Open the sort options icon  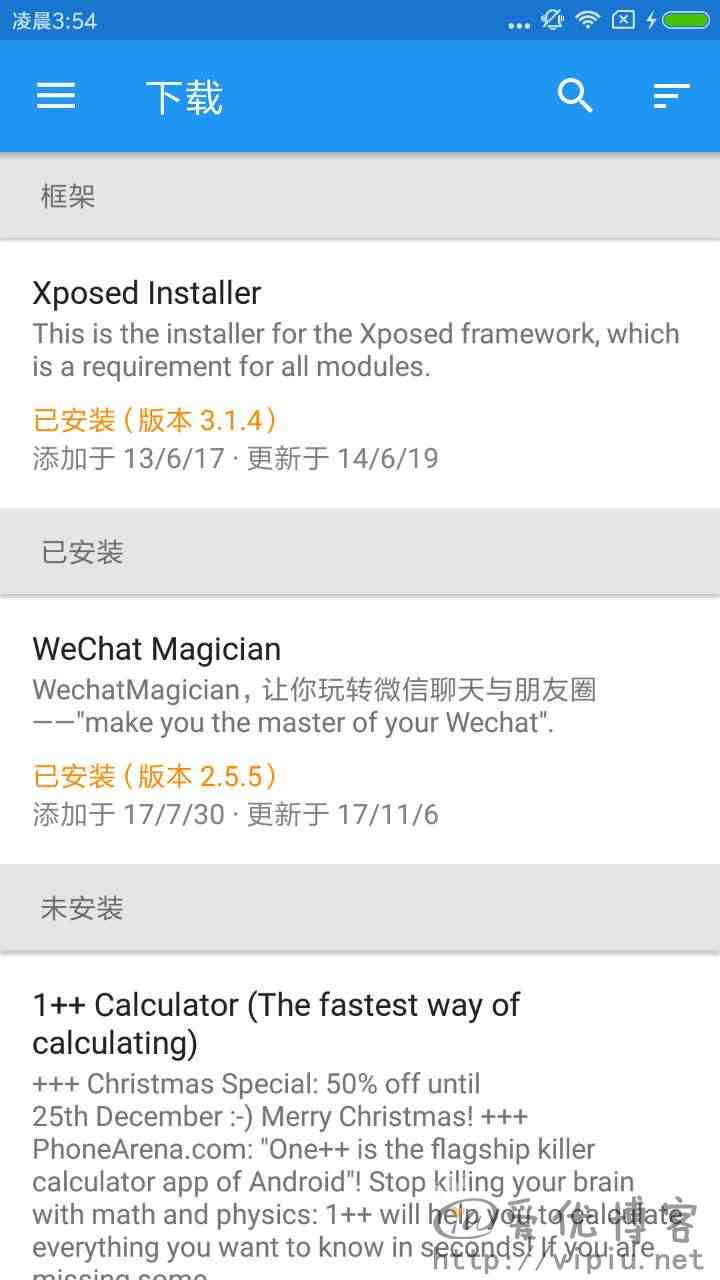(x=671, y=96)
